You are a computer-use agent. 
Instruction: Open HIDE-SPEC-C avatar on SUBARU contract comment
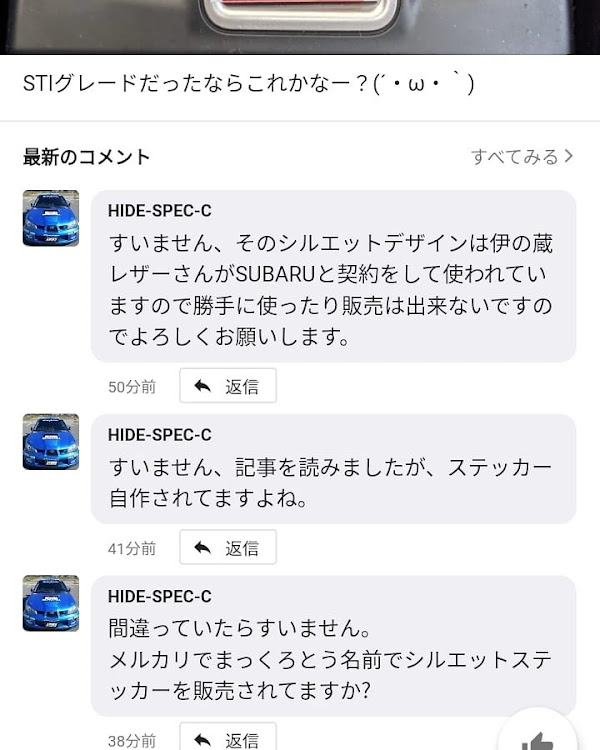(x=51, y=218)
